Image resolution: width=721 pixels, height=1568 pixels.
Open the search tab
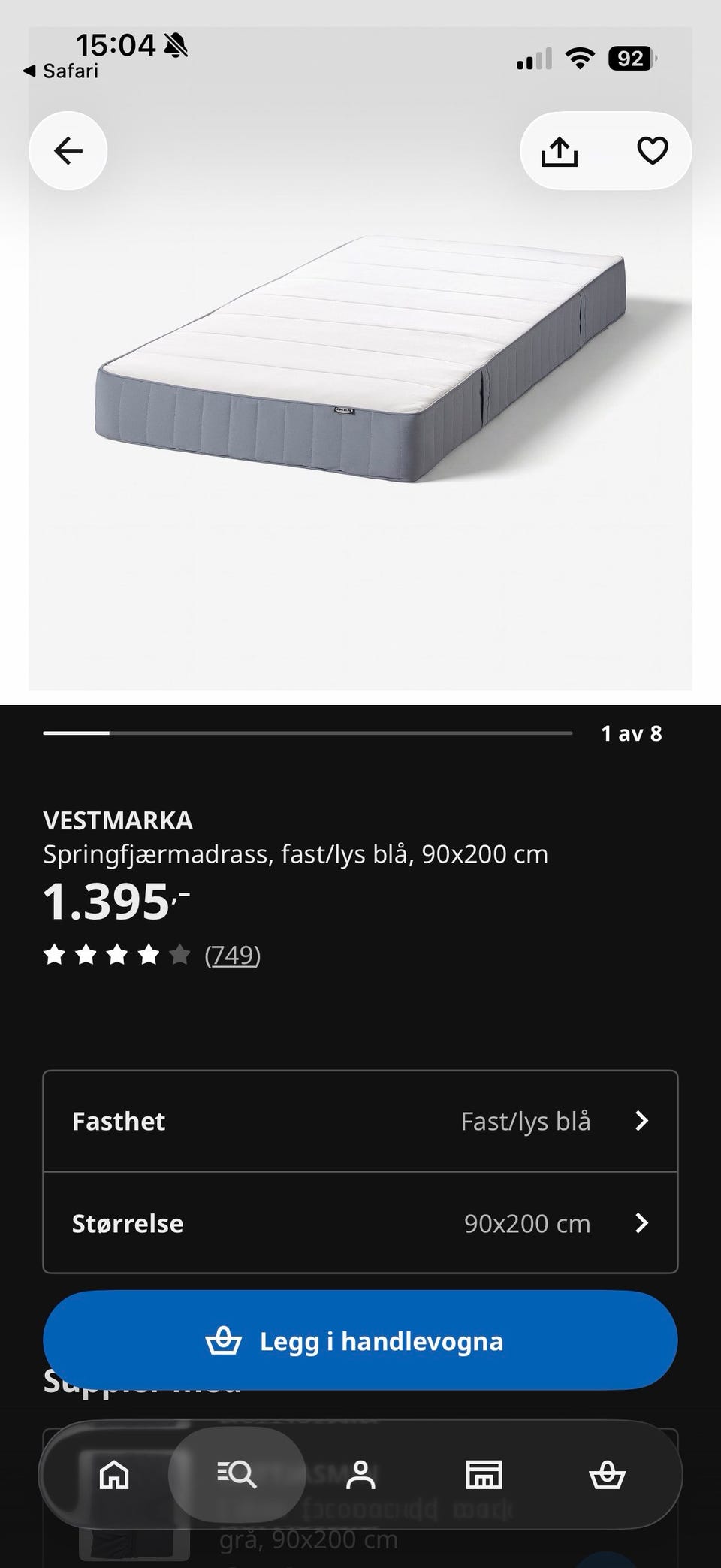coord(237,1475)
